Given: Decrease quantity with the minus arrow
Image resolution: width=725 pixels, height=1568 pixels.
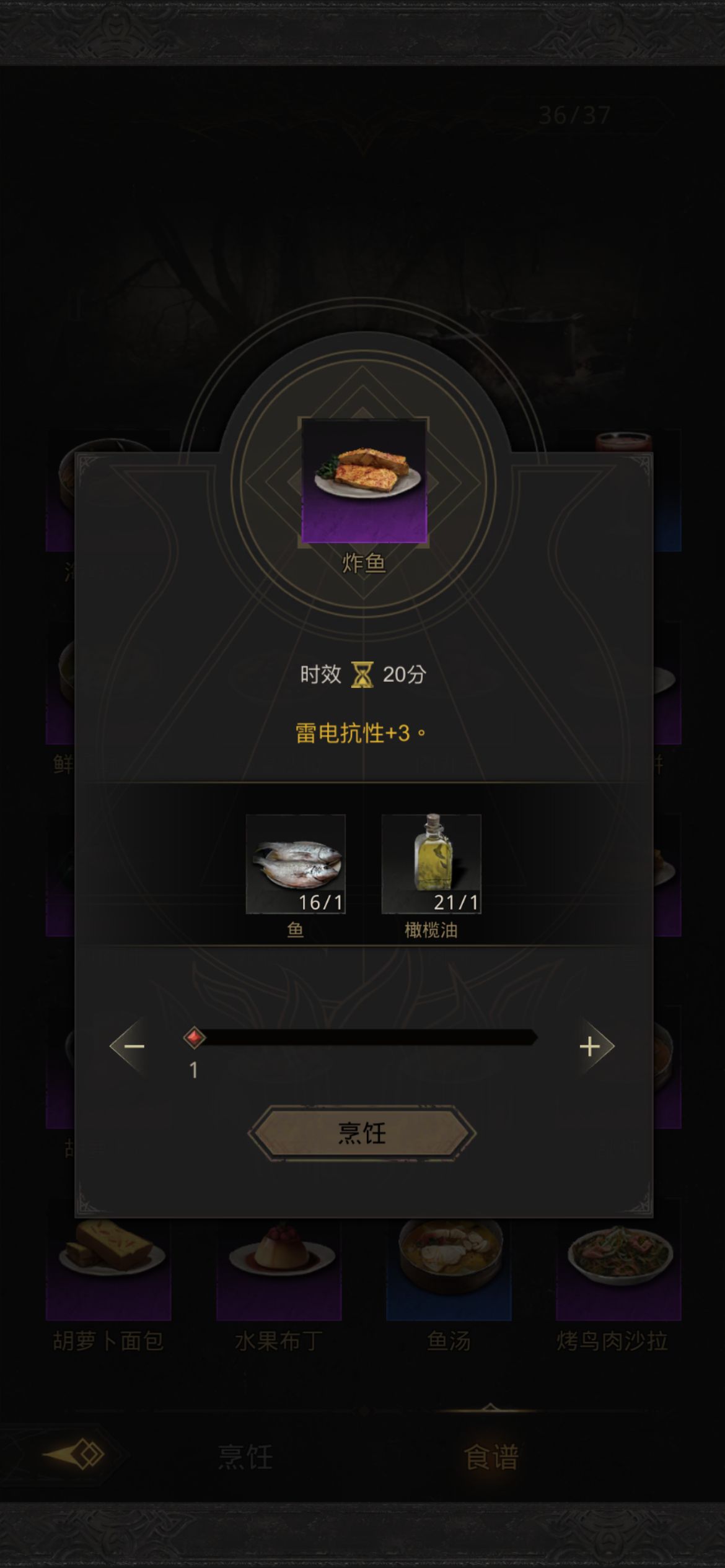Looking at the screenshot, I should coord(132,1047).
